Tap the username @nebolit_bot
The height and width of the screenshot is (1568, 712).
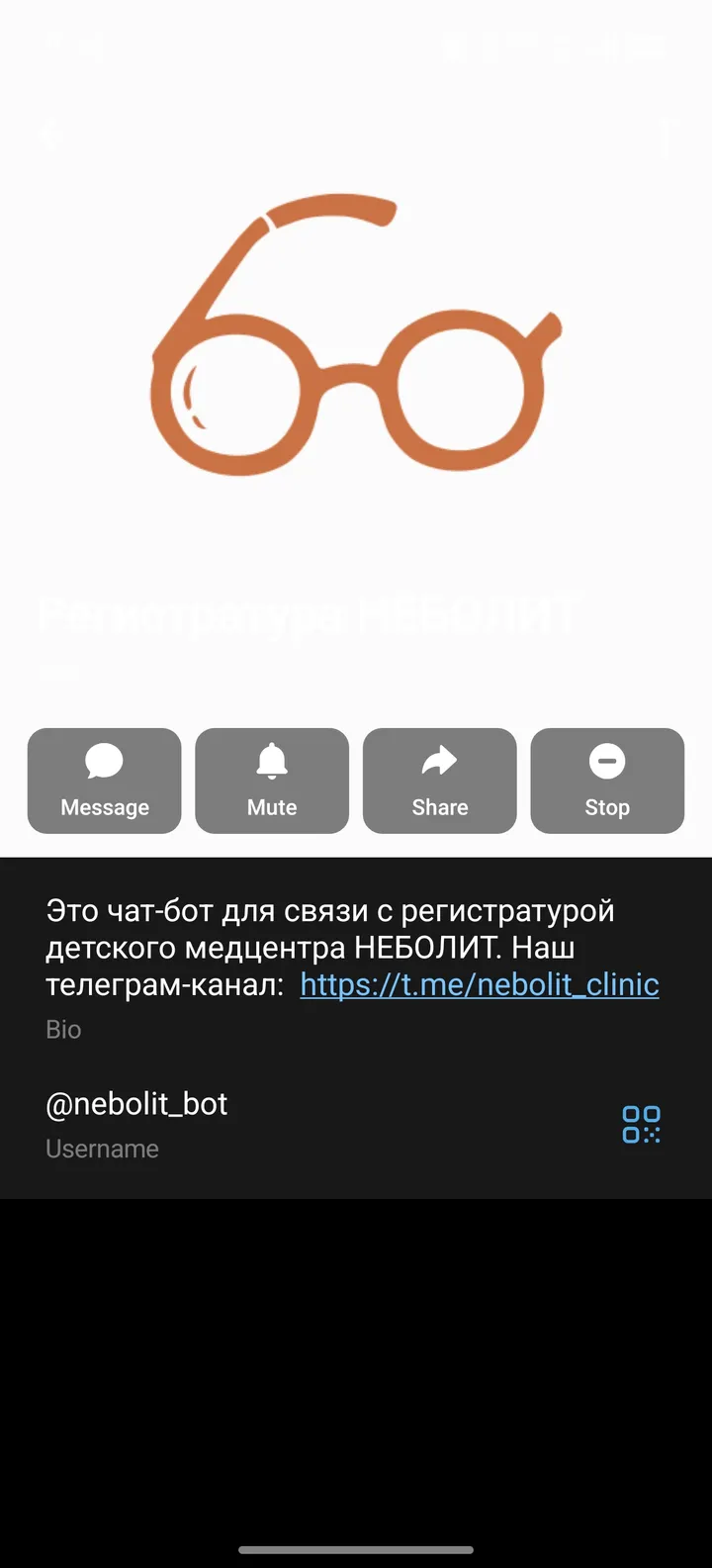[136, 1104]
